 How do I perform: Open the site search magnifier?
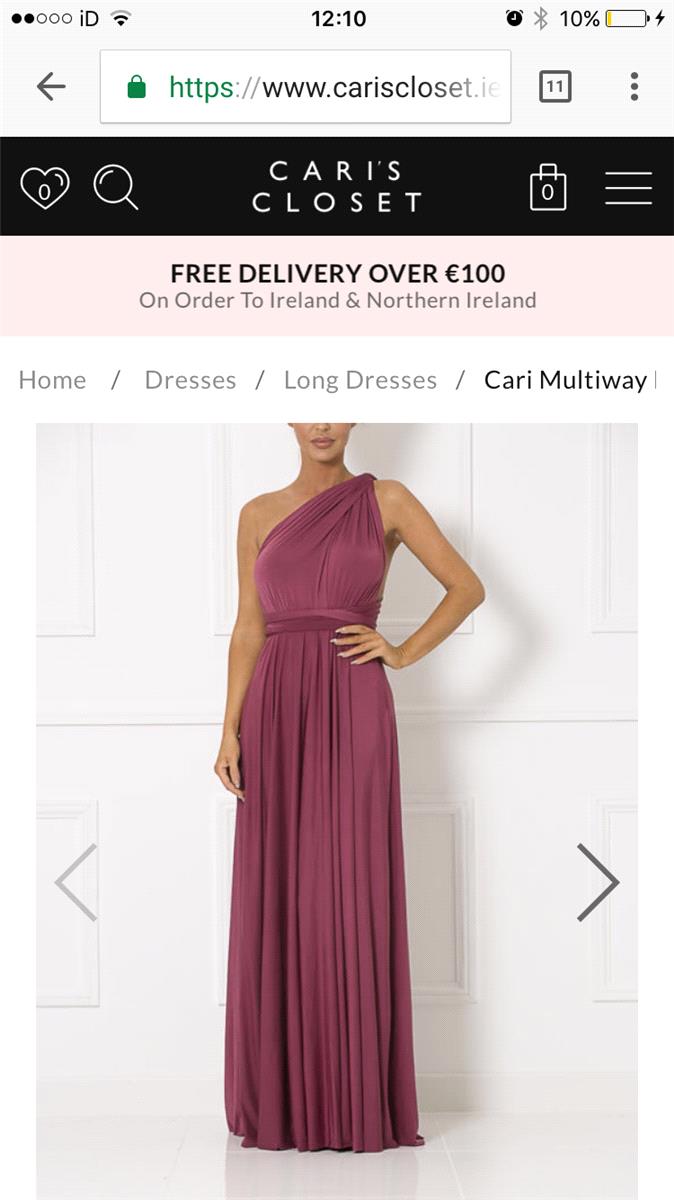[x=116, y=187]
